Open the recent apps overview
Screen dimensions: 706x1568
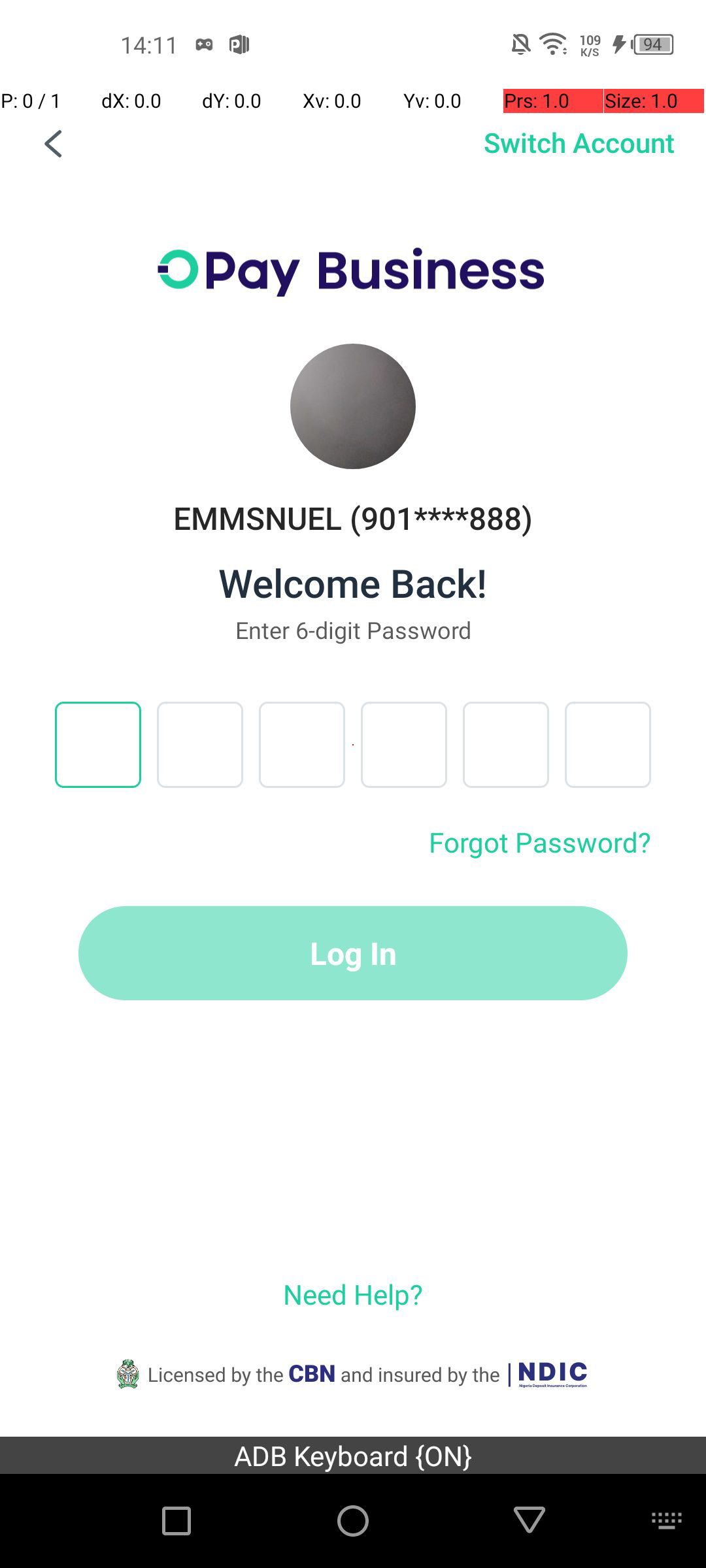click(x=176, y=1521)
